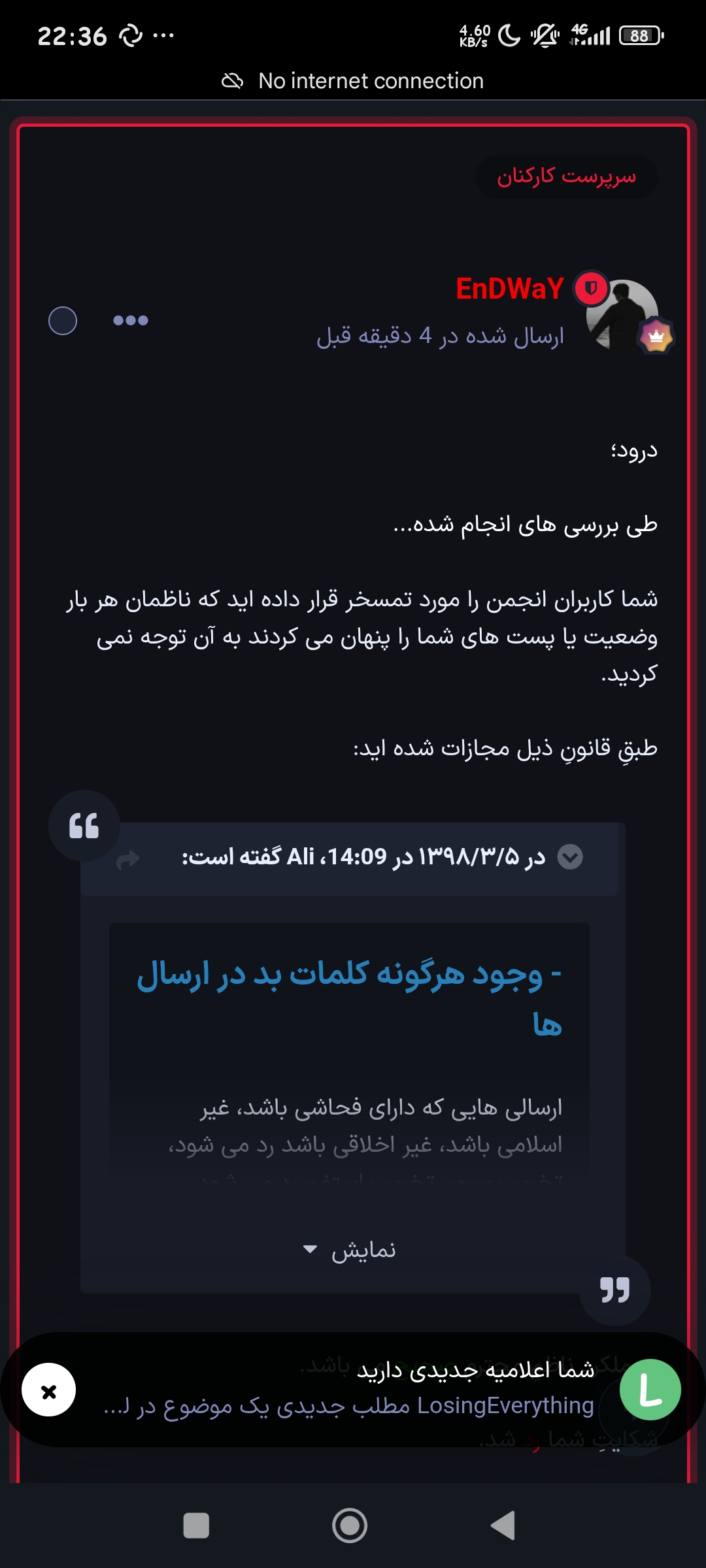This screenshot has width=706, height=1568.
Task: Collapse the quote by Ali using the chevron
Action: 570,857
